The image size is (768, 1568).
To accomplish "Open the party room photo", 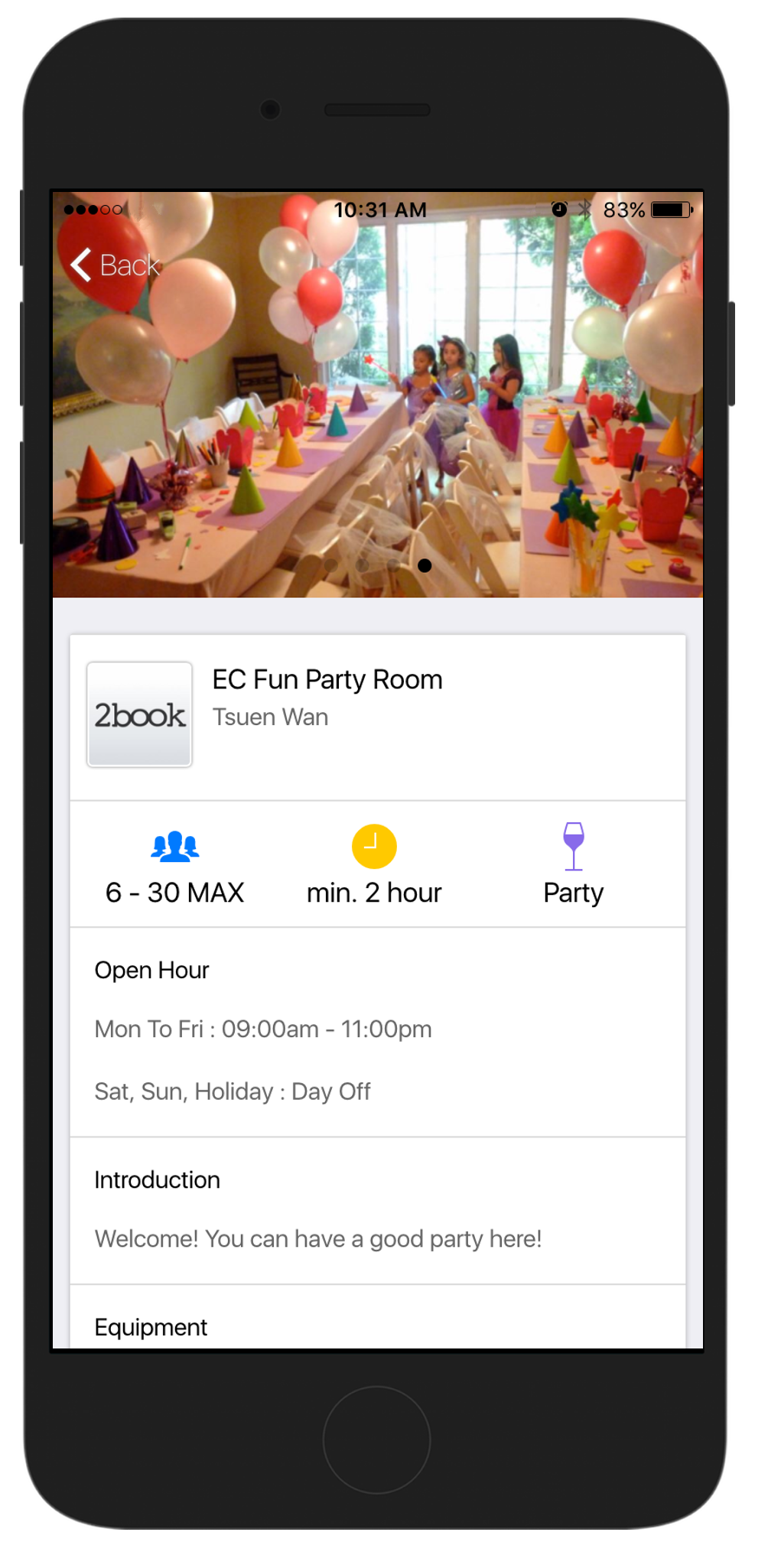I will click(377, 413).
